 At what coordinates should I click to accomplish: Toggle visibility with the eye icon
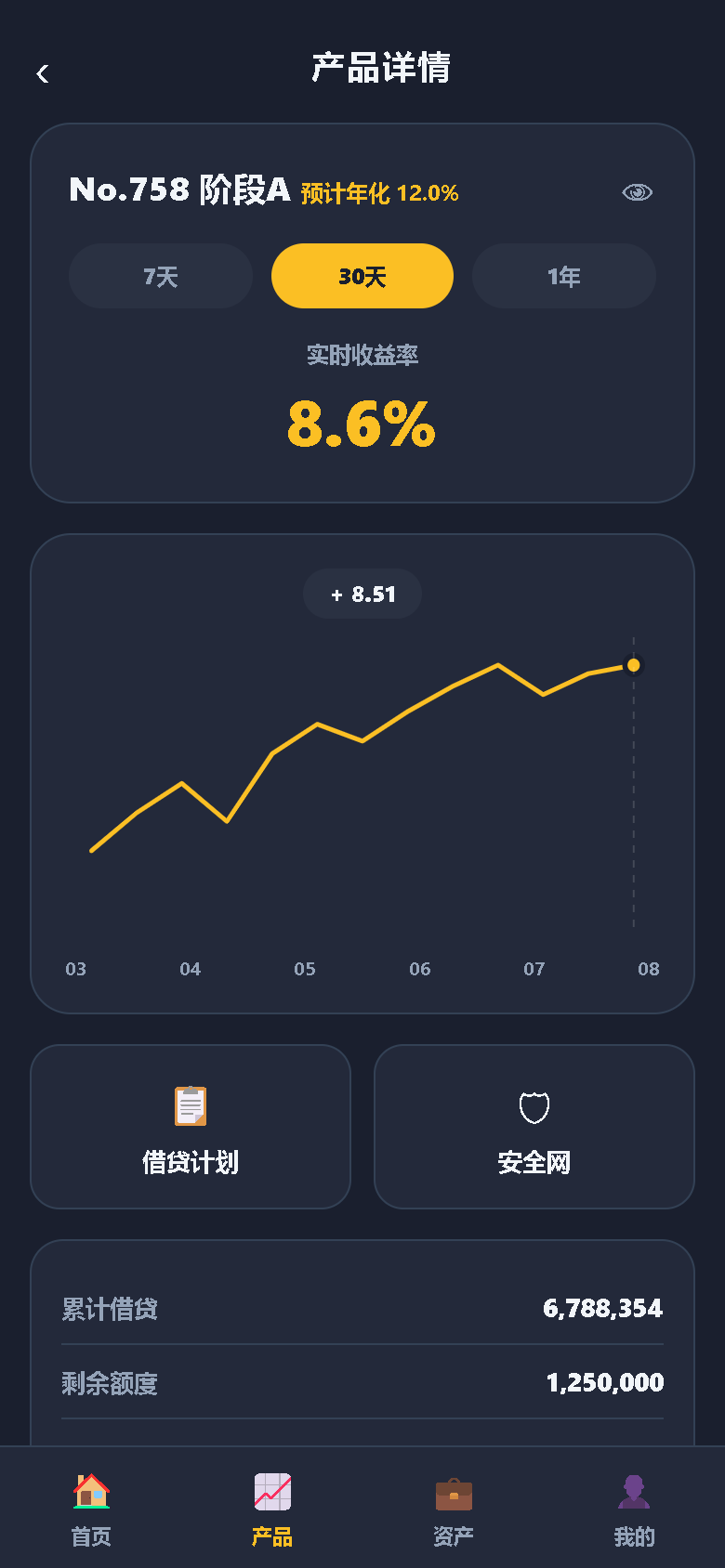[x=637, y=192]
